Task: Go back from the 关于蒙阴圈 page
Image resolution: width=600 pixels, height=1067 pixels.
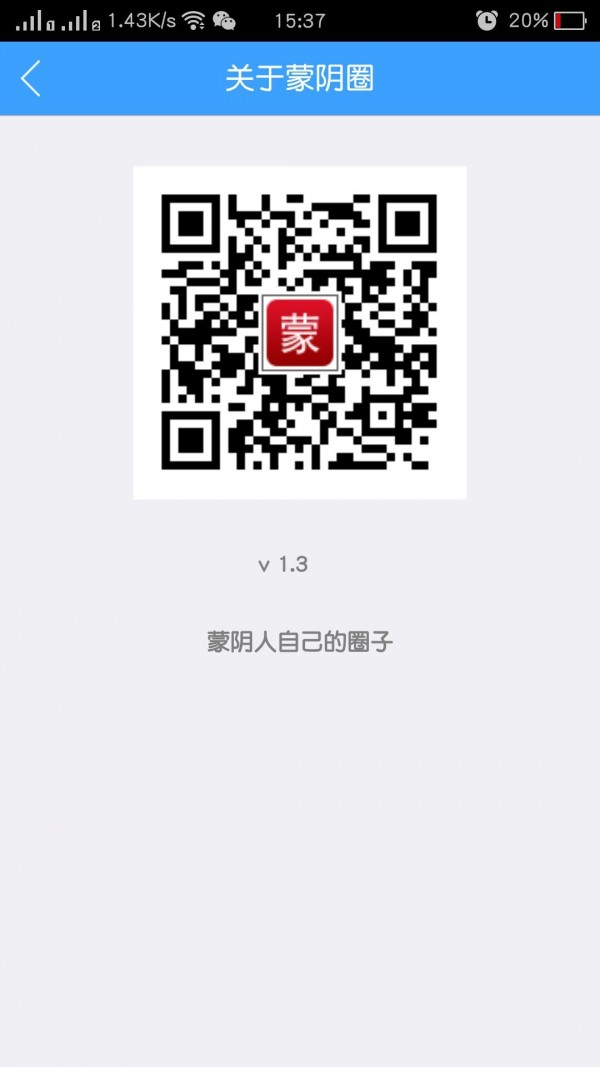Action: (x=31, y=78)
